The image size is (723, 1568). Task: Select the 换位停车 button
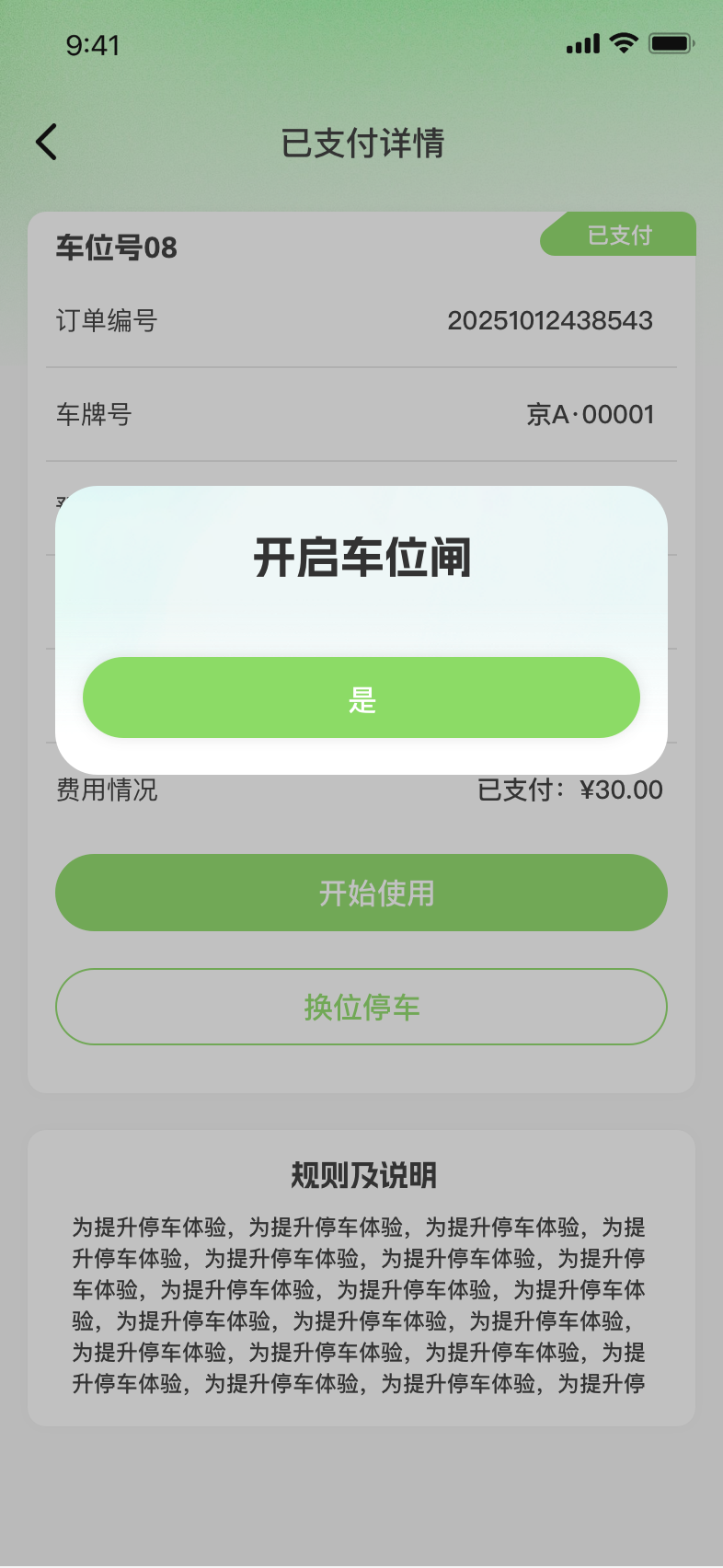pyautogui.click(x=361, y=1007)
